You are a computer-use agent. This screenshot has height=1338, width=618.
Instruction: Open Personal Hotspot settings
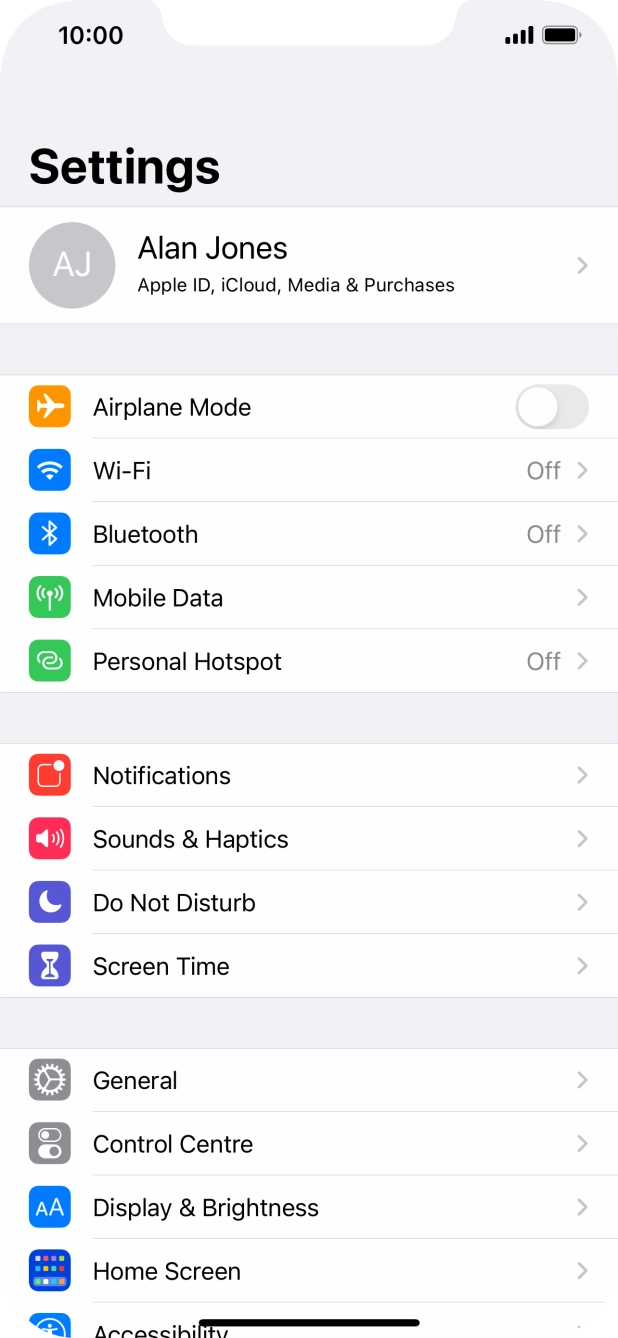(309, 661)
